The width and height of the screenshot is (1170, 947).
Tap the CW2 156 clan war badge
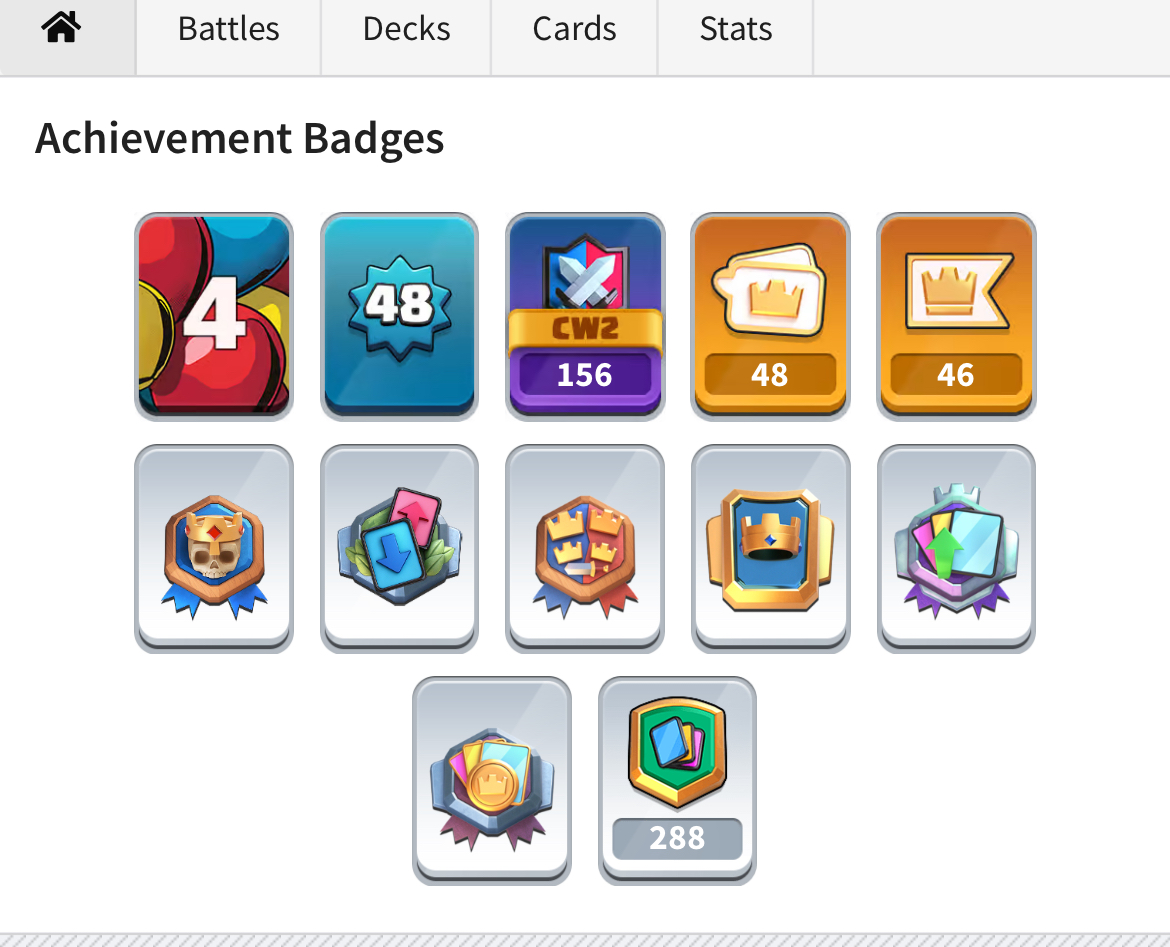coord(585,315)
